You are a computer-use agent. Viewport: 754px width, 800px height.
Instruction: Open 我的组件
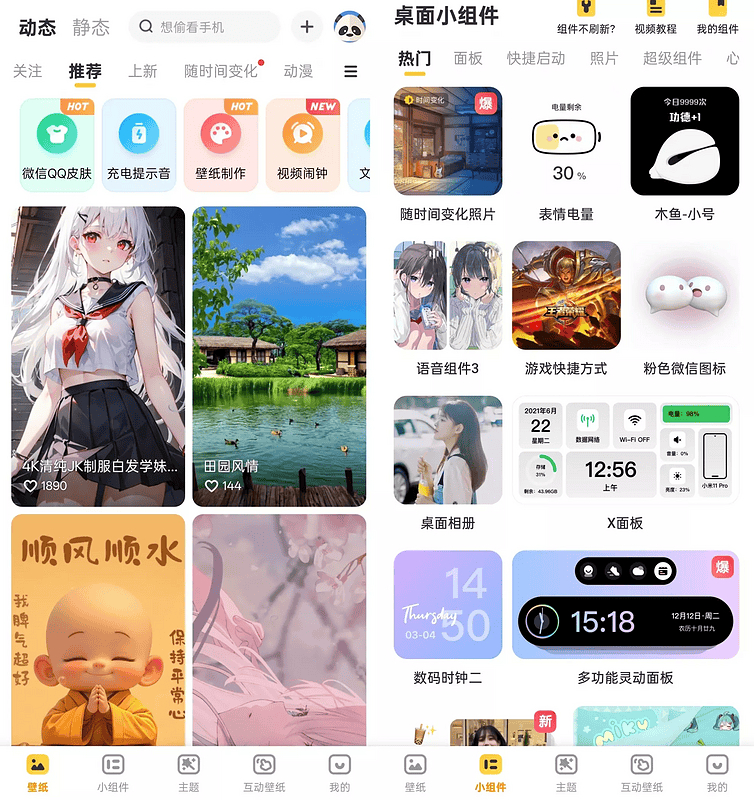[x=717, y=18]
